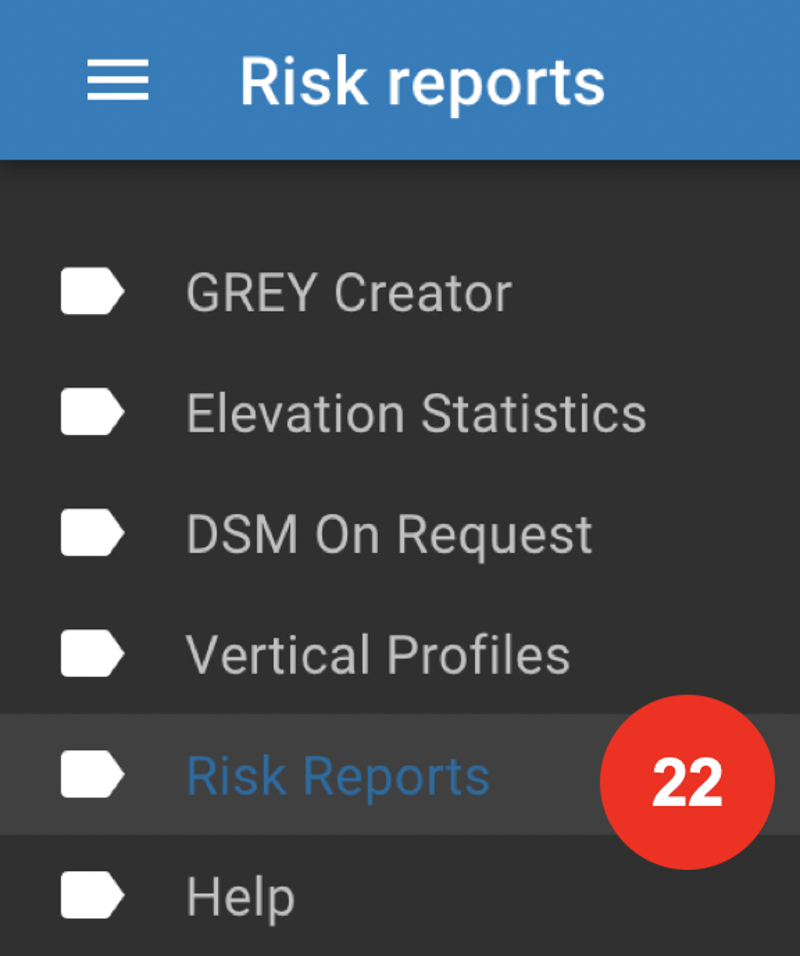Select the Risk Reports menu item
800x956 pixels.
[x=337, y=776]
